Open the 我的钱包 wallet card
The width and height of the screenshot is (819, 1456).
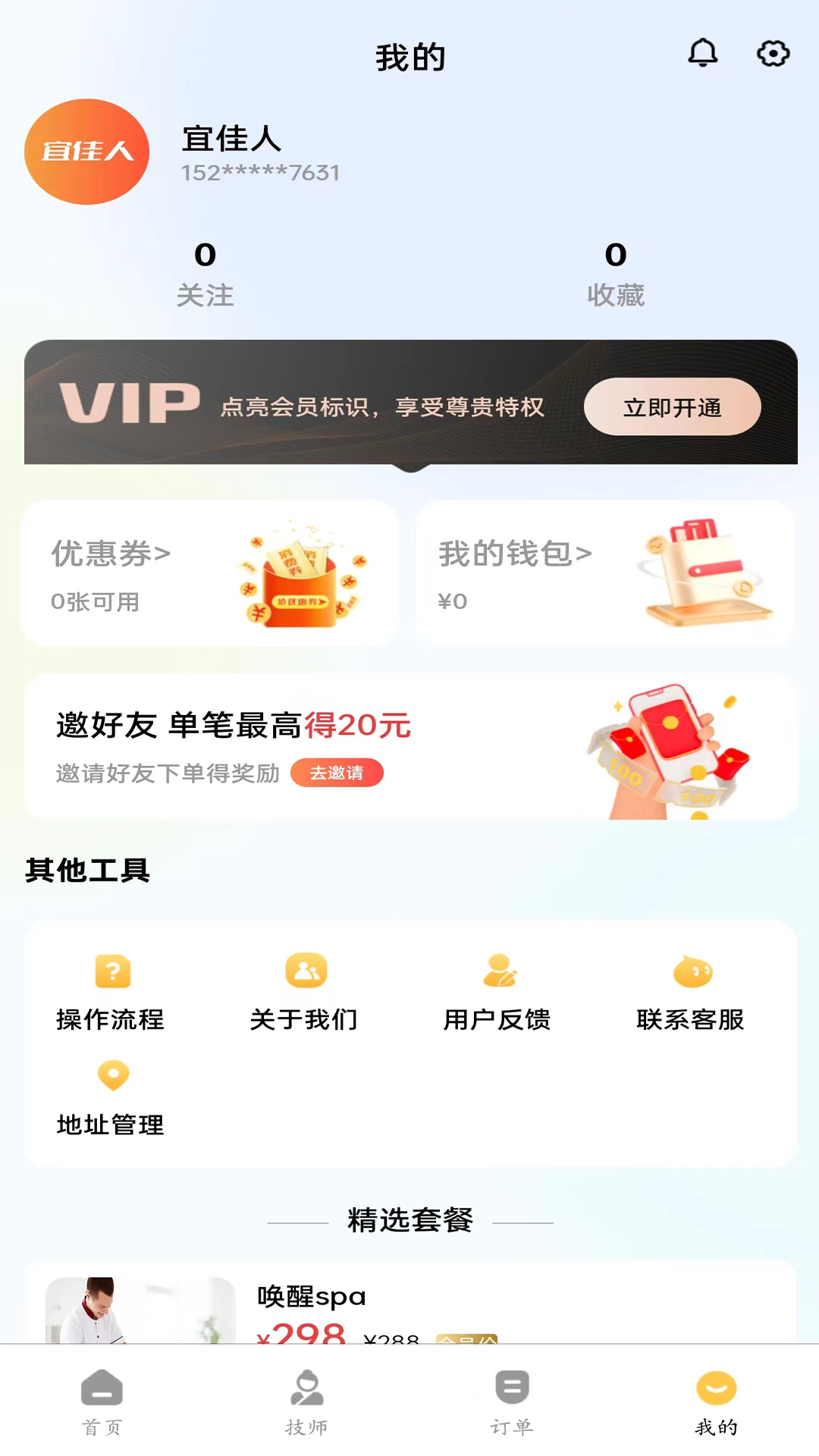tap(604, 573)
